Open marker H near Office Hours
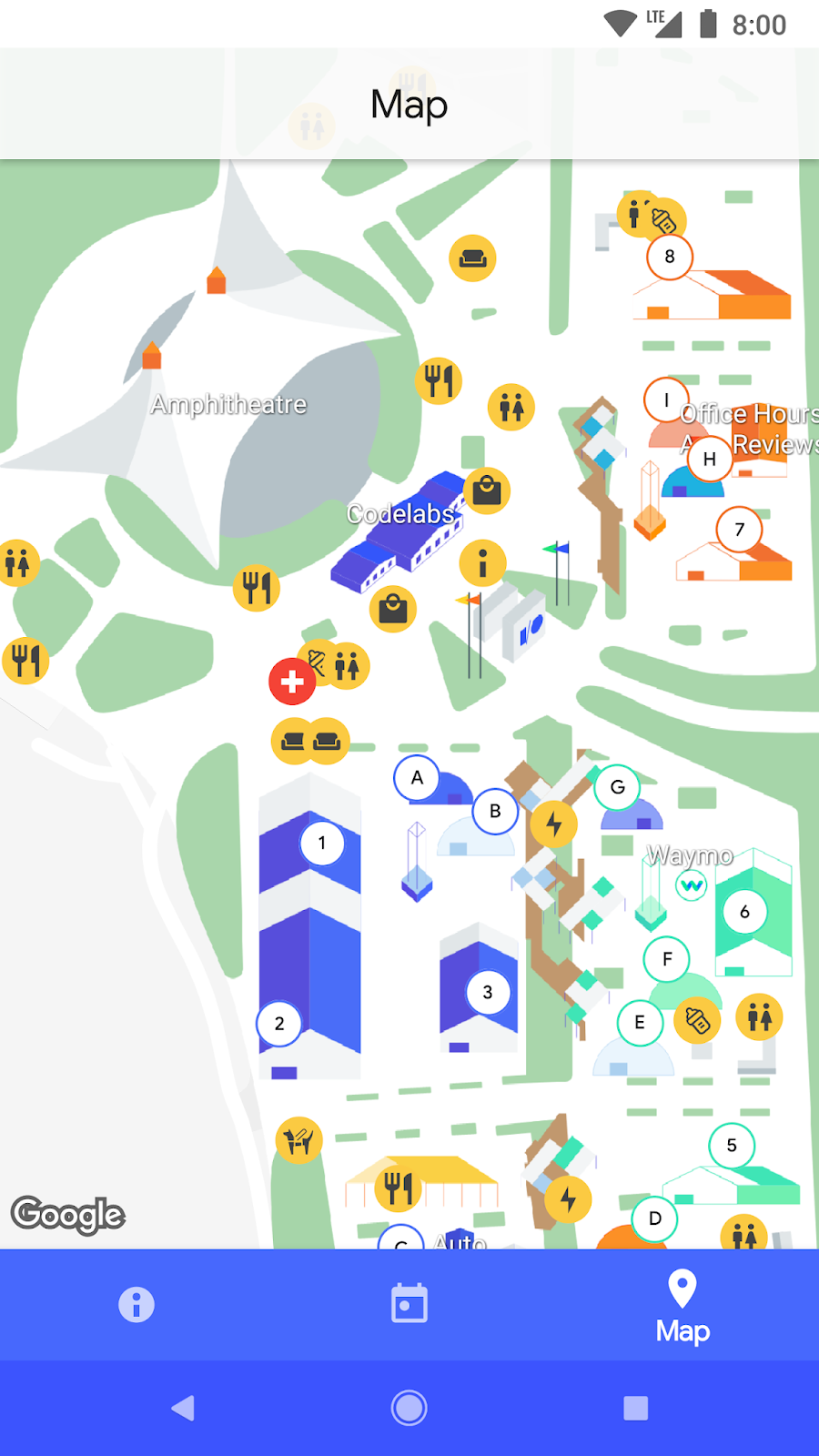This screenshot has width=819, height=1456. (710, 460)
